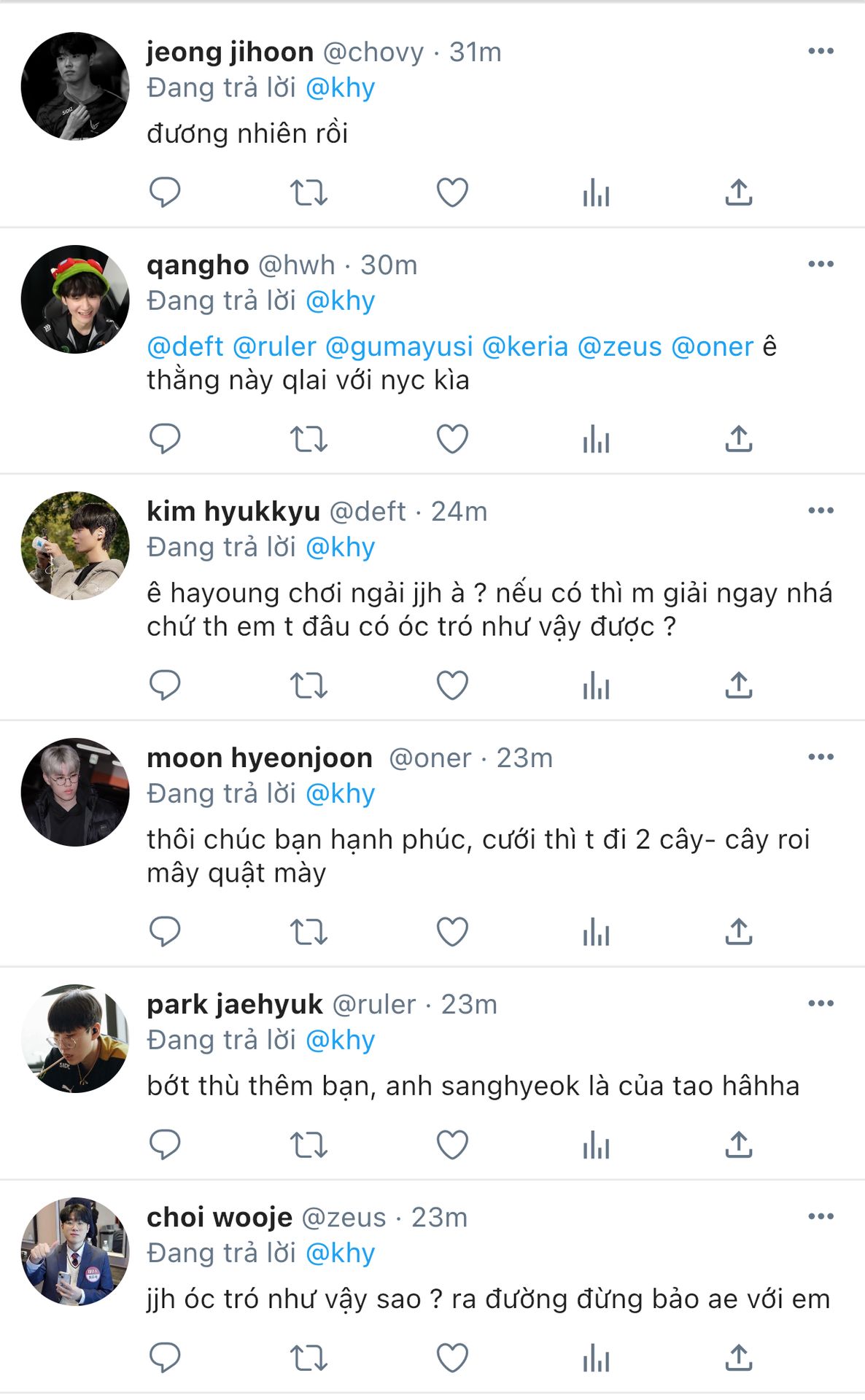Retweet park jaehyuk's reply

tap(309, 1145)
